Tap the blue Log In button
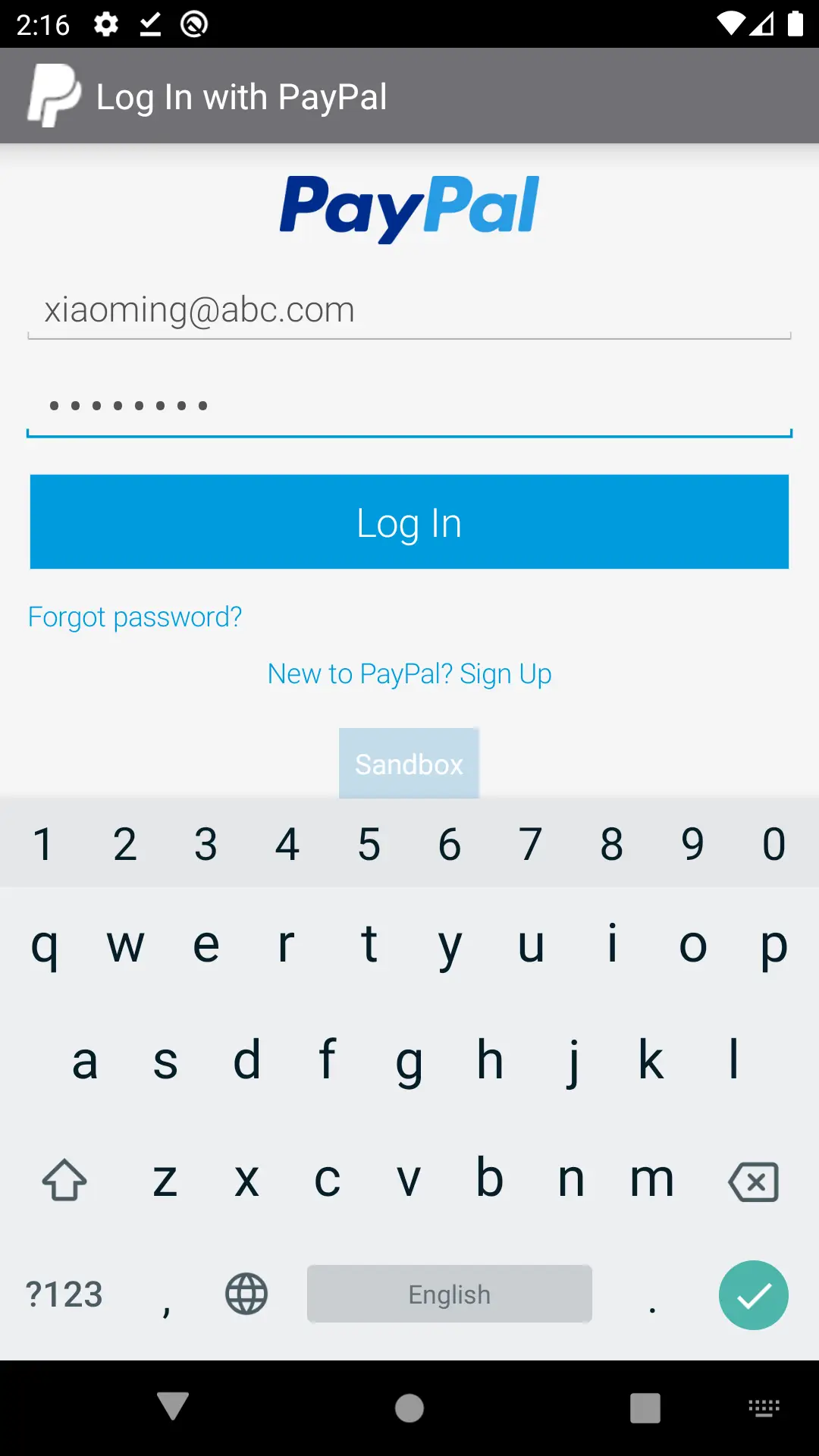The image size is (819, 1456). click(409, 522)
